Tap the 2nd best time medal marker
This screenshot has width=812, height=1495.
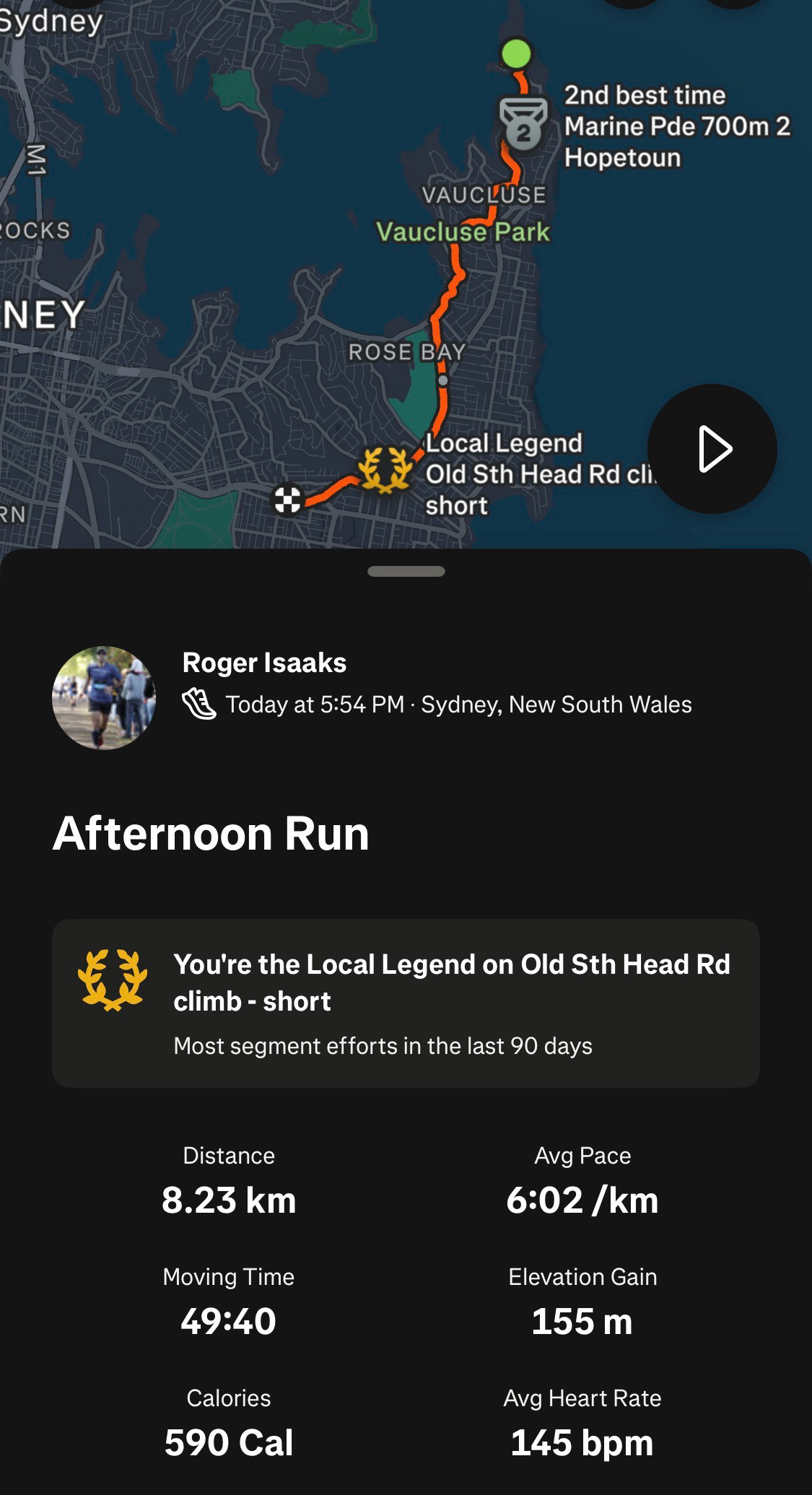tap(523, 124)
